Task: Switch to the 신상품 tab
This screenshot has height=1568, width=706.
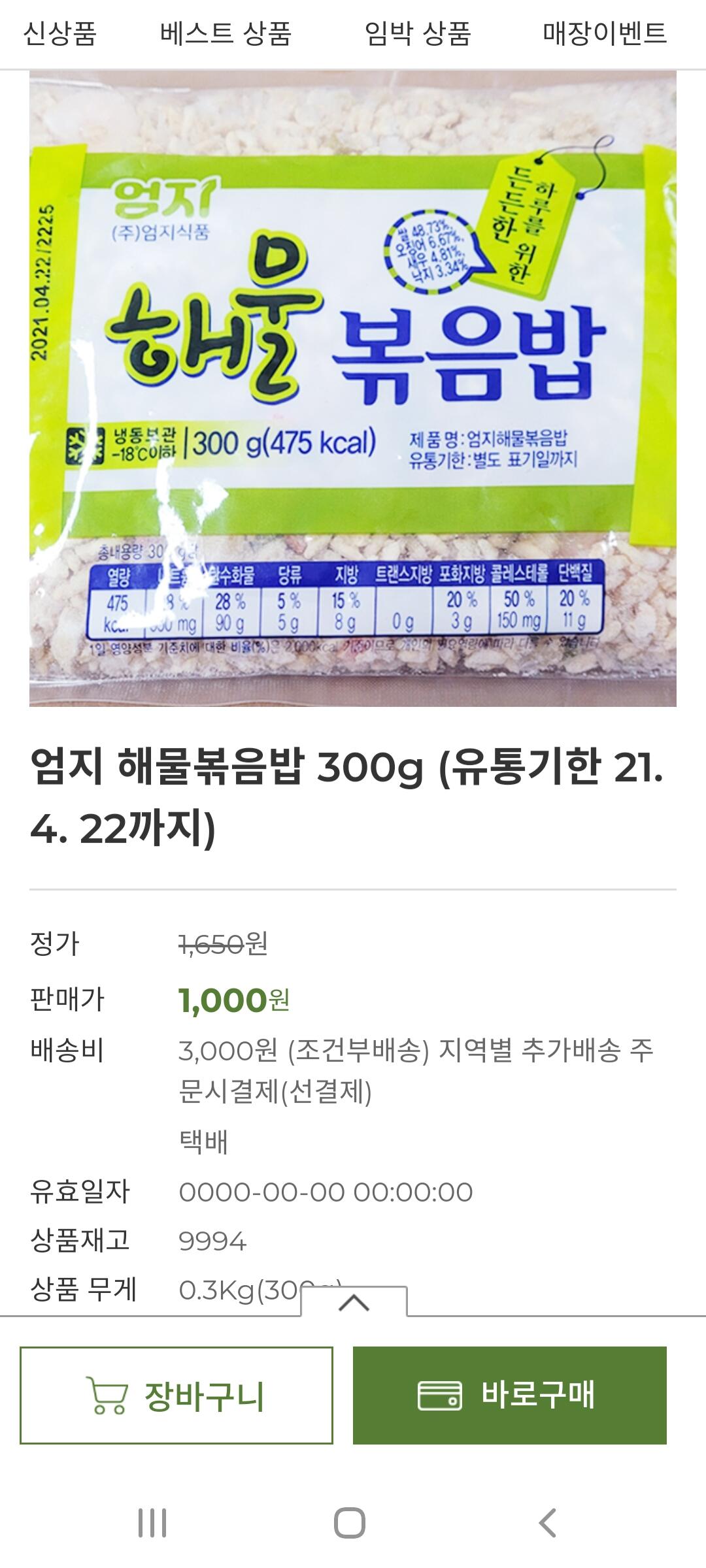Action: (60, 33)
